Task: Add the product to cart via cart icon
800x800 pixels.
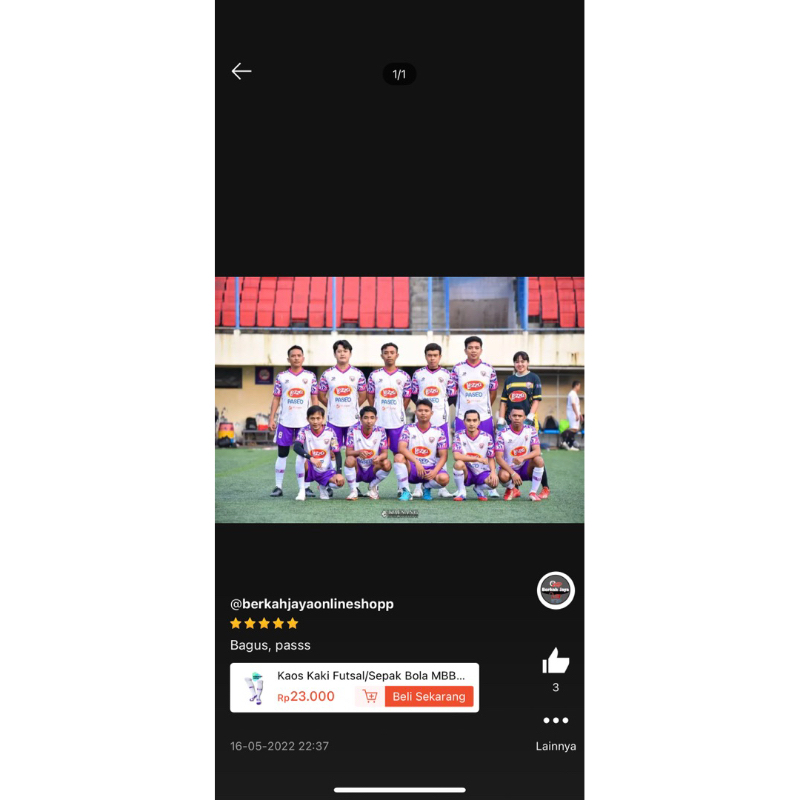Action: [x=370, y=697]
